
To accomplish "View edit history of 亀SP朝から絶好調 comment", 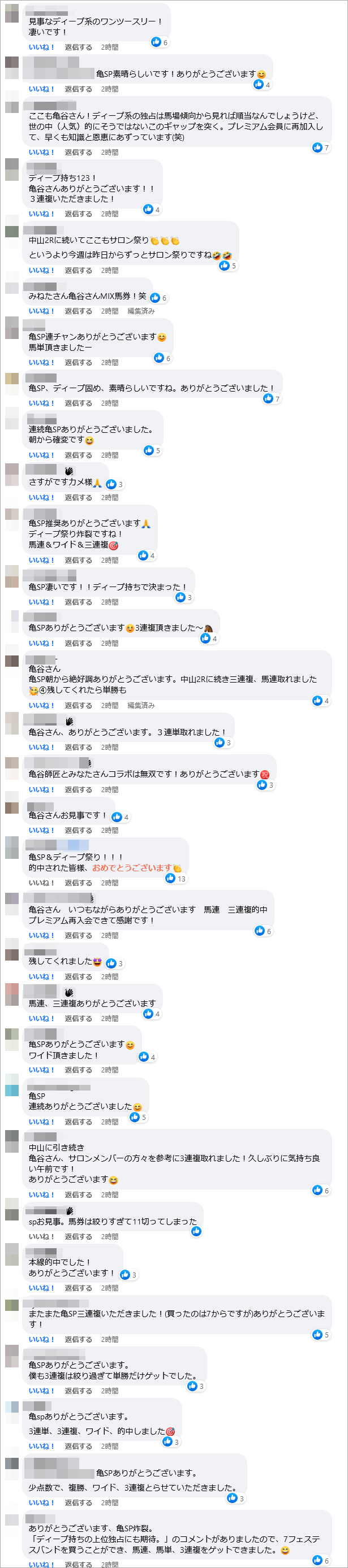I will click(141, 706).
